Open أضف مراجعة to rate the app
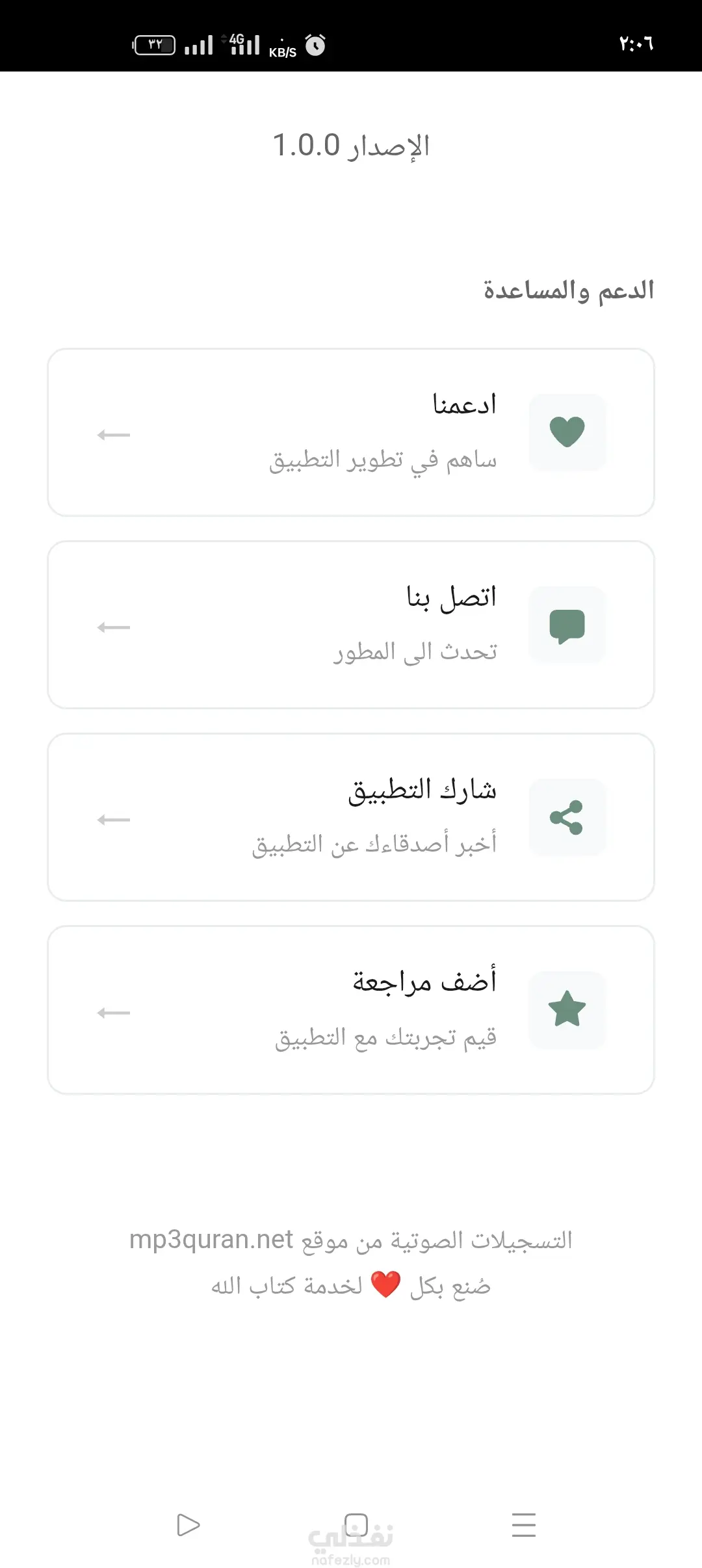Screen dimensions: 702x1568 351,1010
